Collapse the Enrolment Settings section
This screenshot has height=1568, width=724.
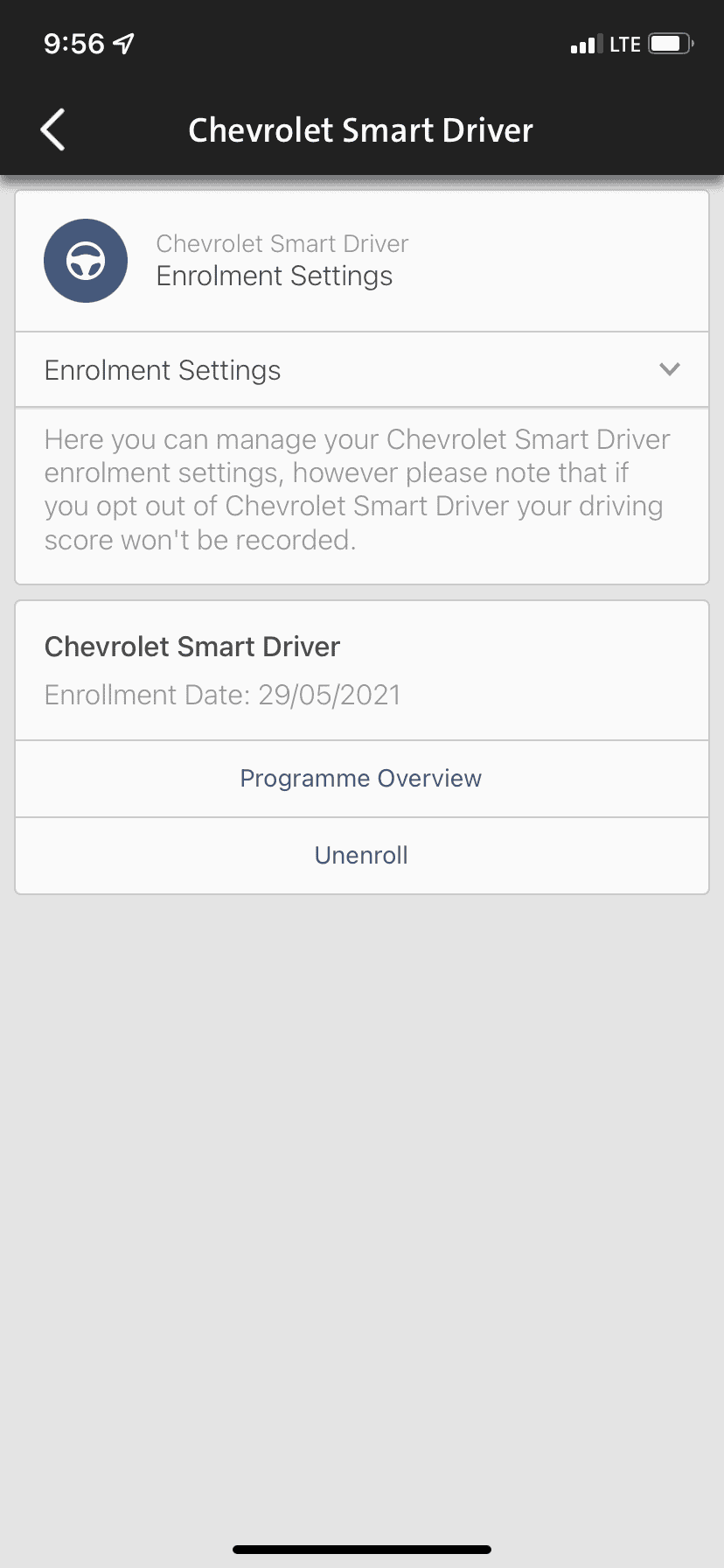pos(669,369)
